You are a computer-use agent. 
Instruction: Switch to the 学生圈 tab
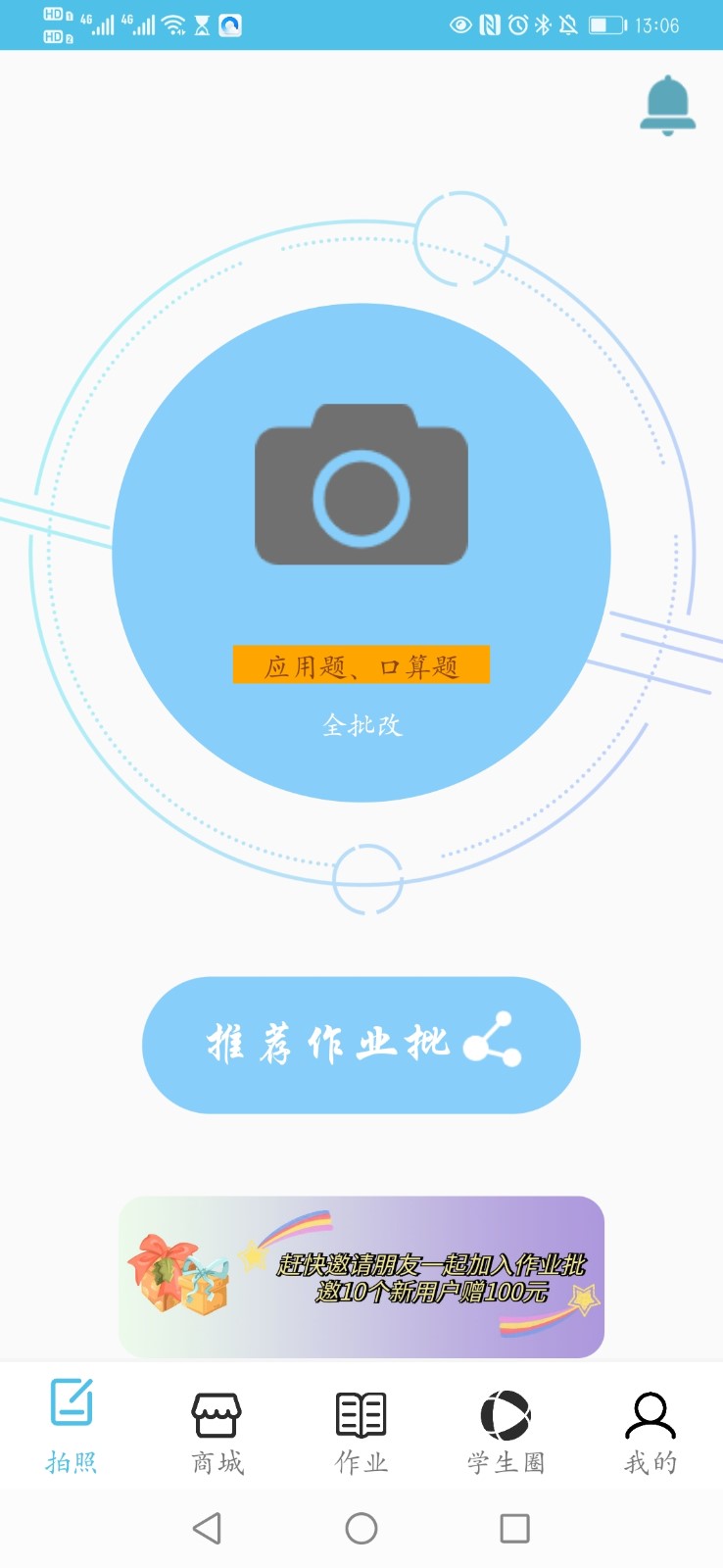pyautogui.click(x=506, y=1434)
